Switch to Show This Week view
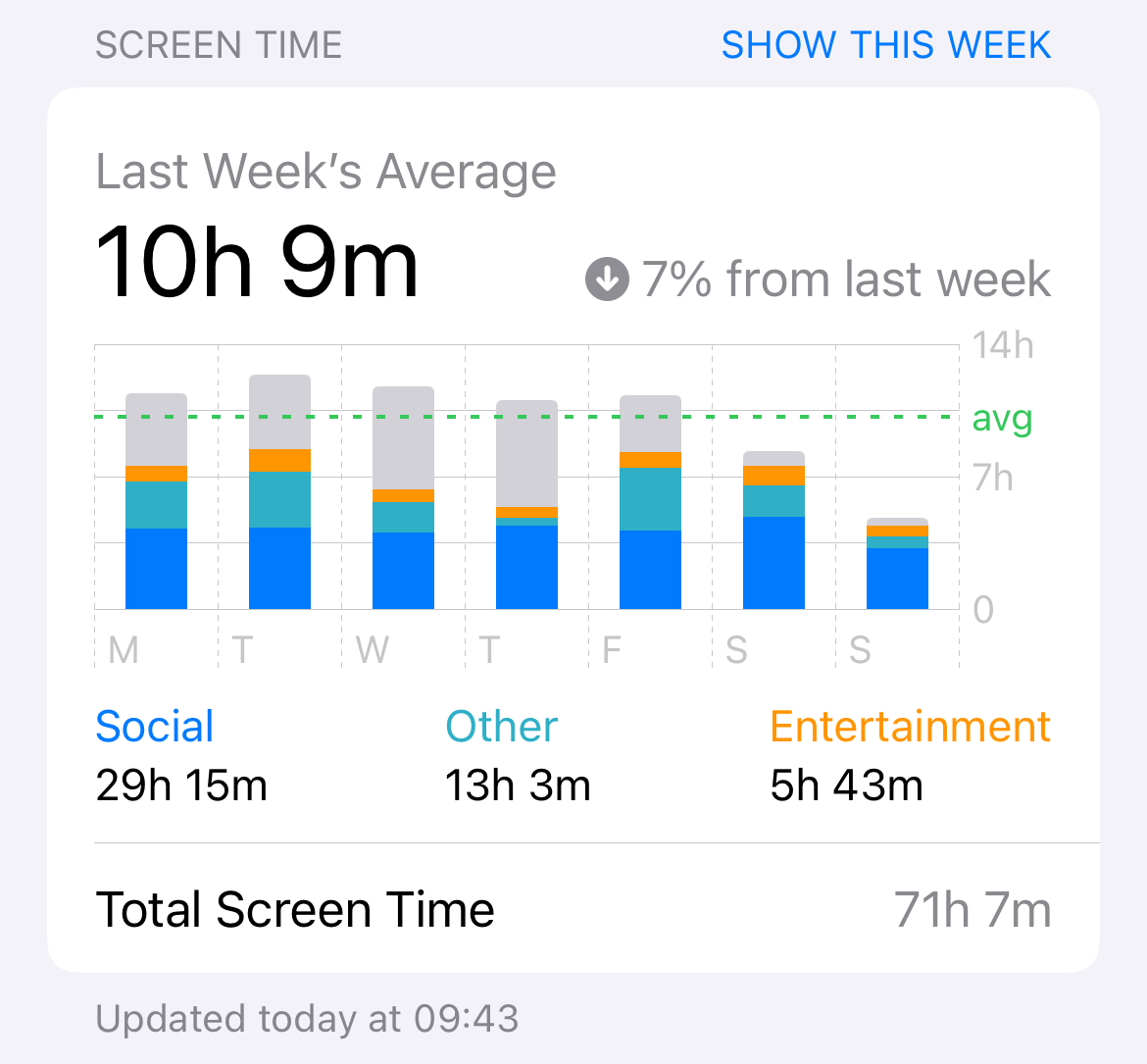 tap(885, 45)
